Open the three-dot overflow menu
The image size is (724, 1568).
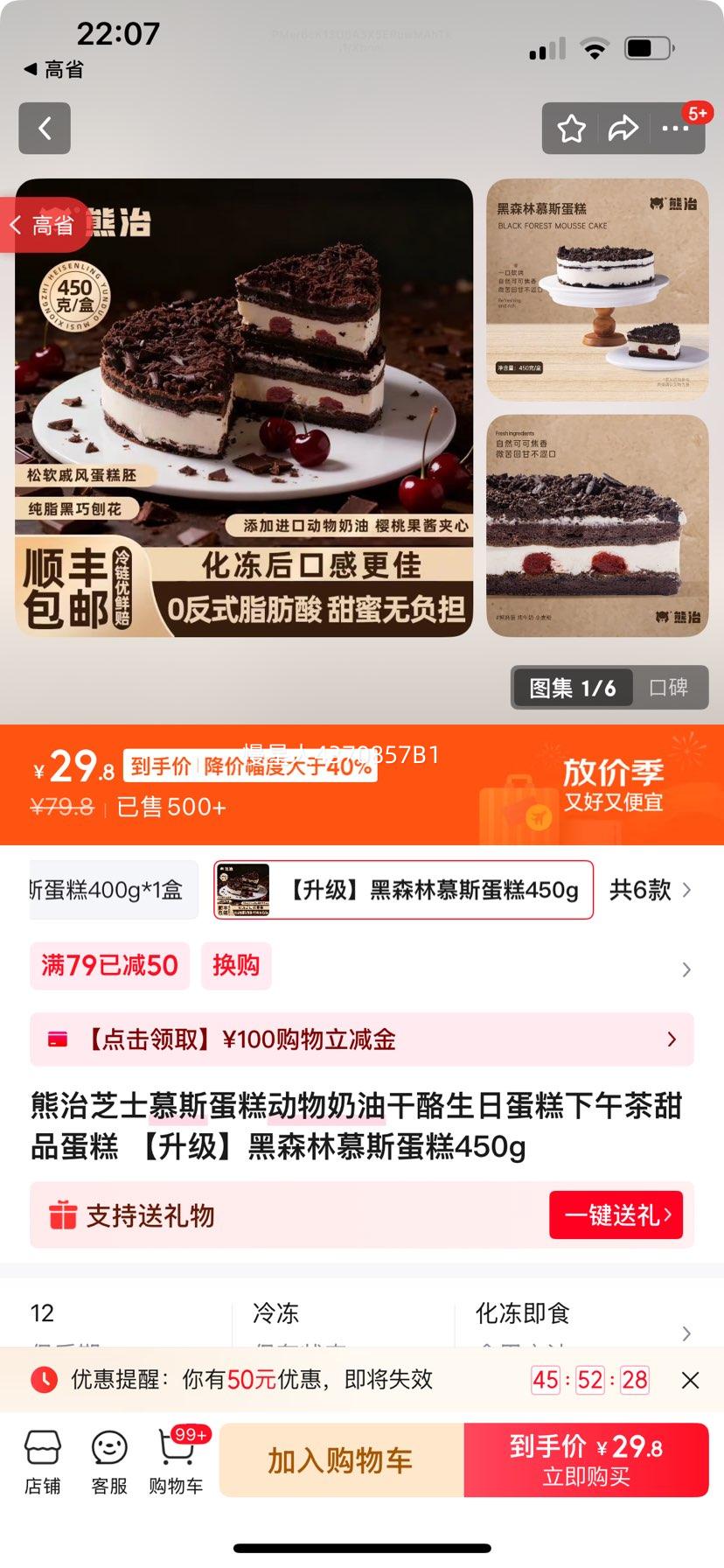(x=675, y=129)
